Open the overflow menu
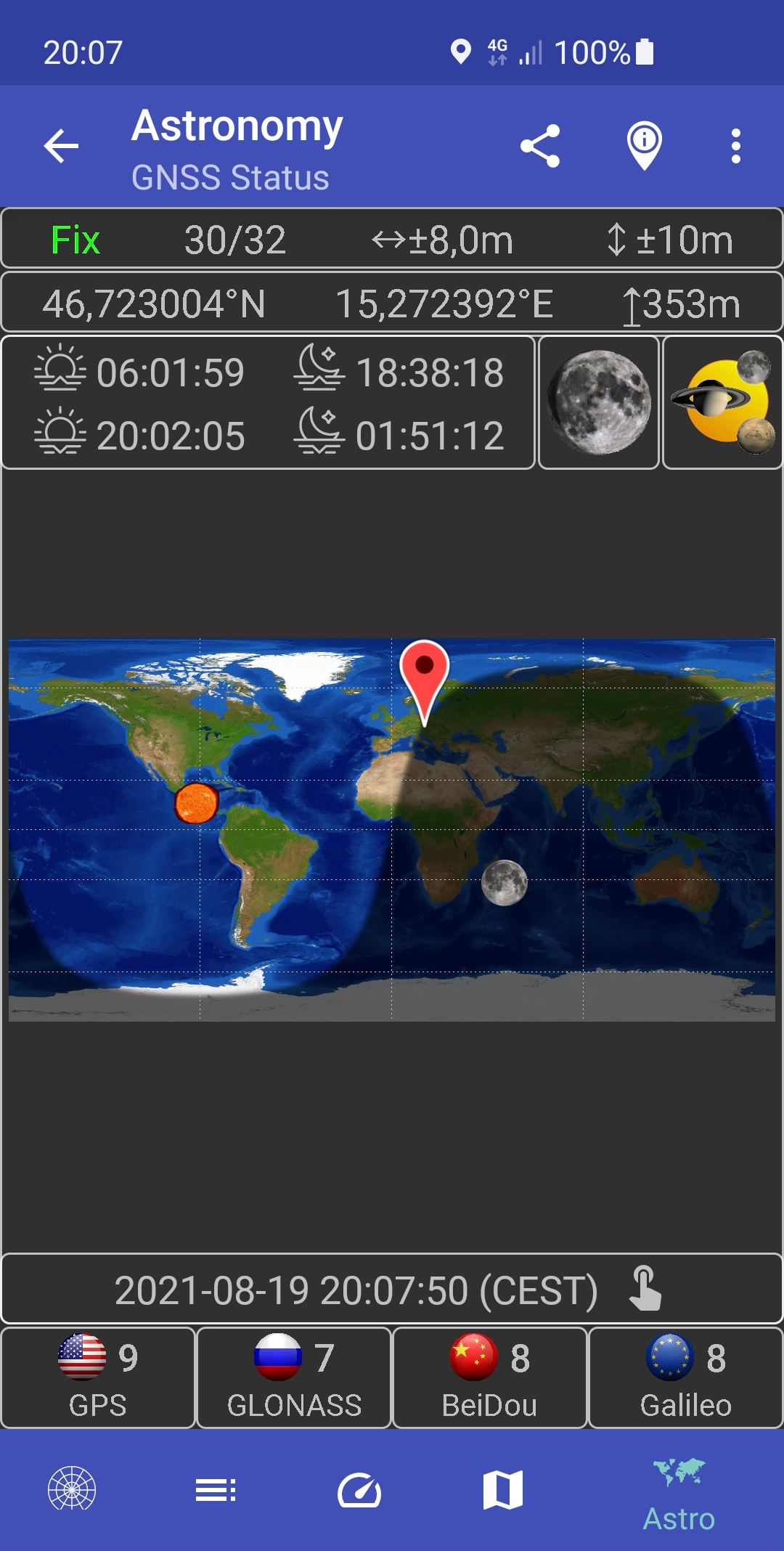This screenshot has width=784, height=1551. [x=735, y=147]
